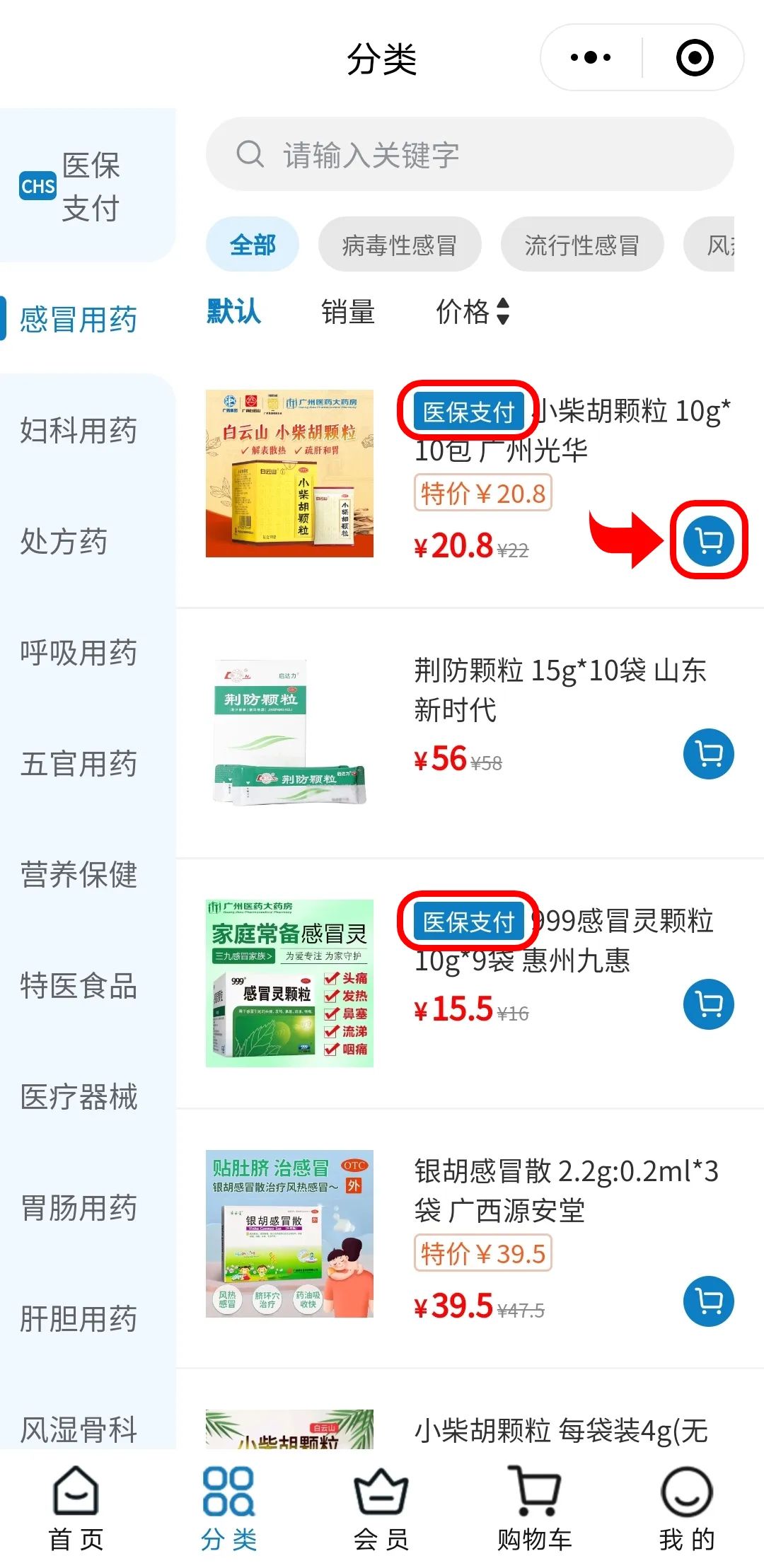Add 银胡感冒散 to cart
This screenshot has height=1568, width=764.
tap(708, 1301)
